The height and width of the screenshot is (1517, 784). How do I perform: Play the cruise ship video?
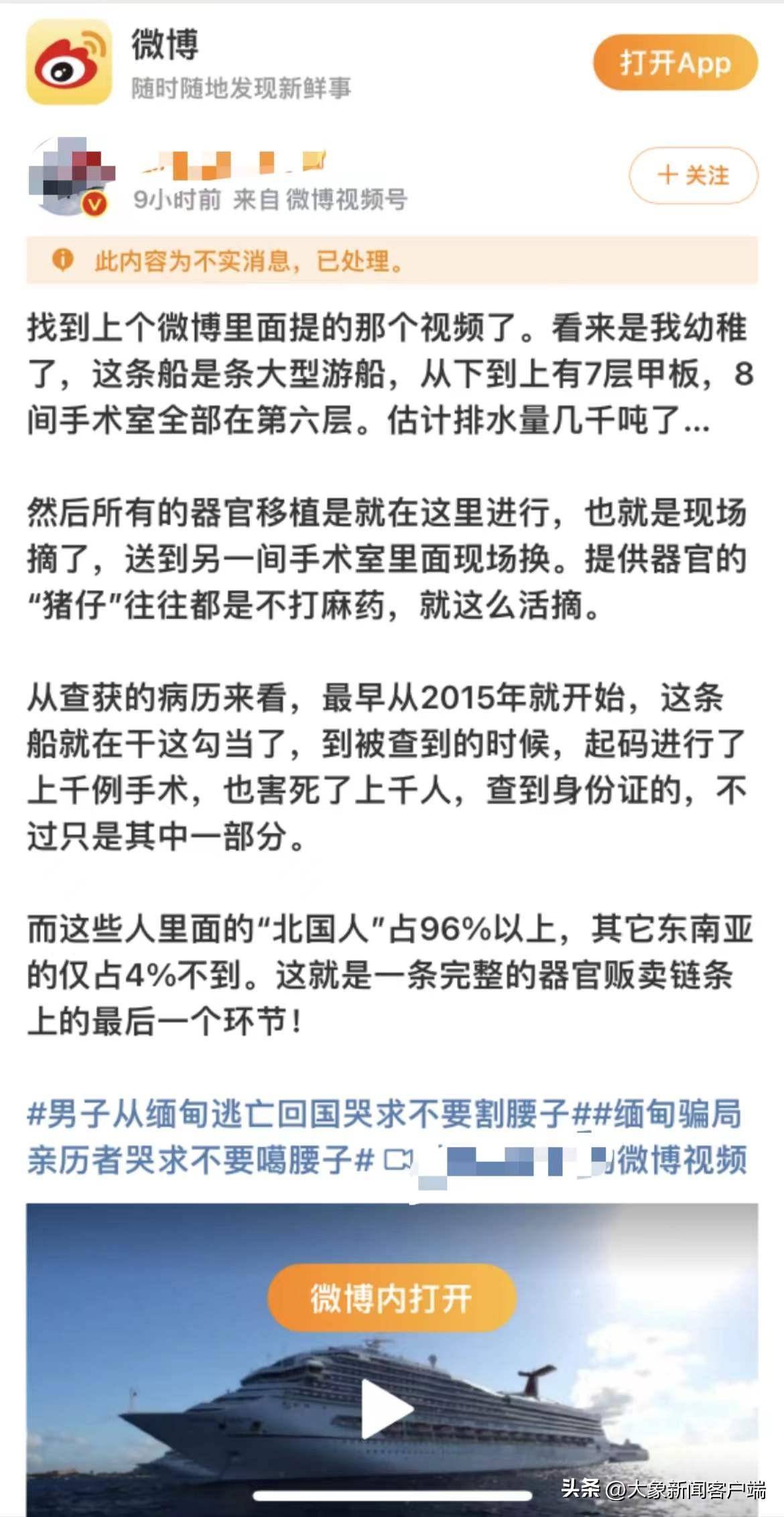(x=387, y=1408)
